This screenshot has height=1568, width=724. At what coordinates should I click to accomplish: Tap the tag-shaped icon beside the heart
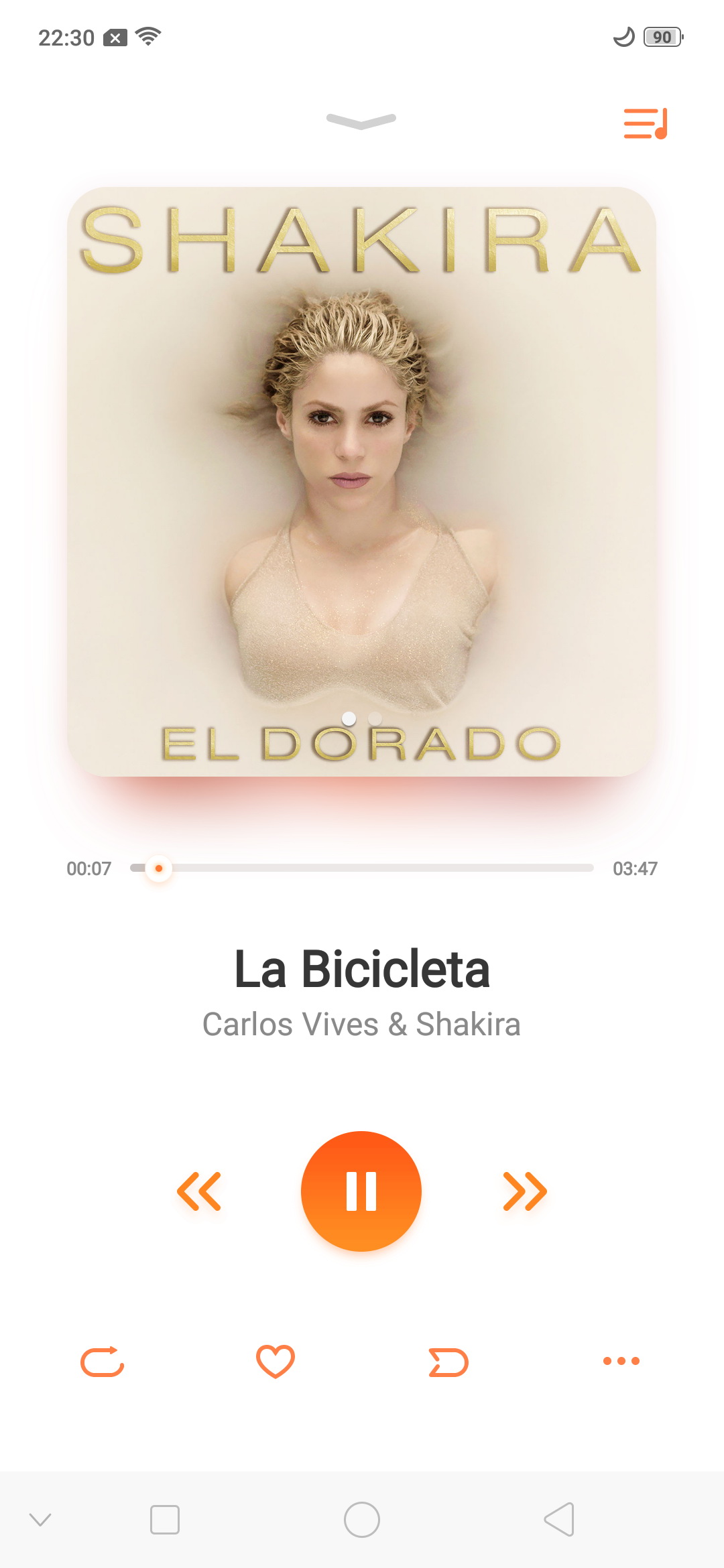click(x=448, y=1362)
